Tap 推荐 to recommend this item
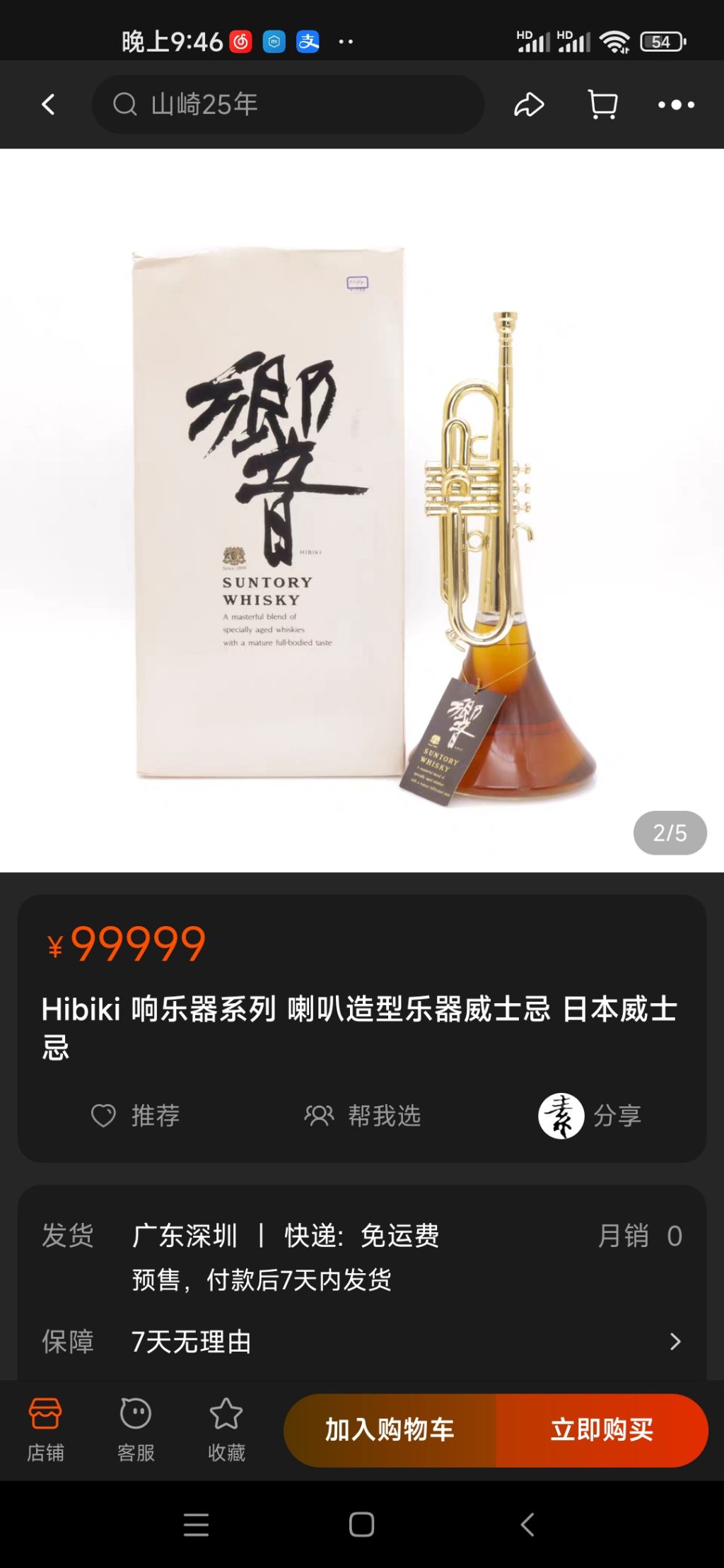724x1568 pixels. (x=136, y=1116)
